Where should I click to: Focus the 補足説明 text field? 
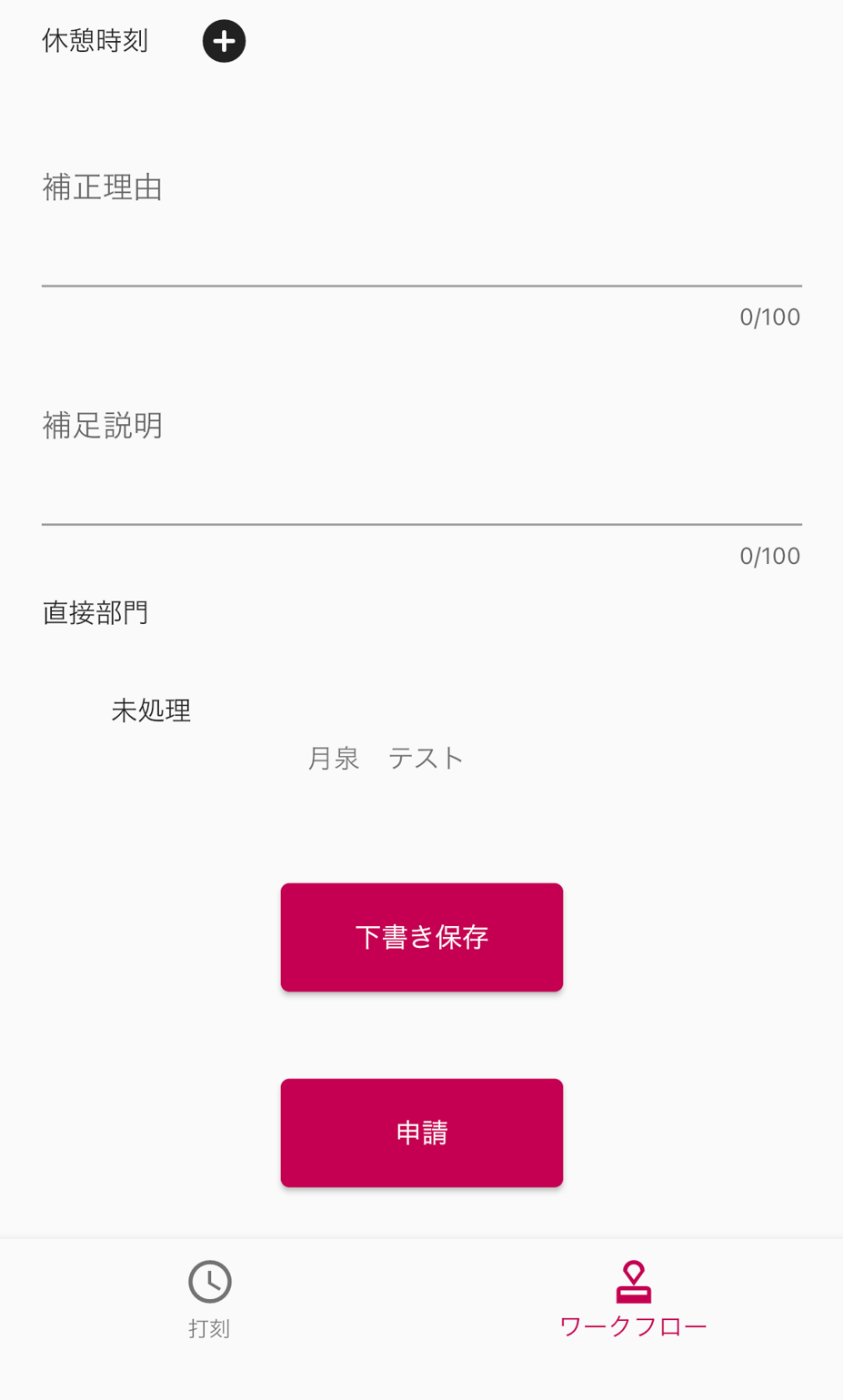[421, 484]
